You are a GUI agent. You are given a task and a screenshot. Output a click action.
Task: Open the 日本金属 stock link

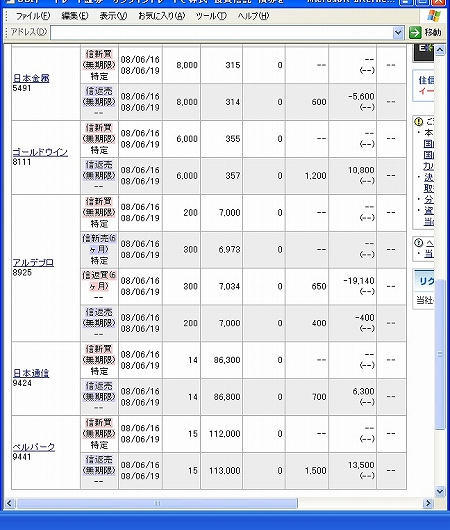pyautogui.click(x=31, y=78)
